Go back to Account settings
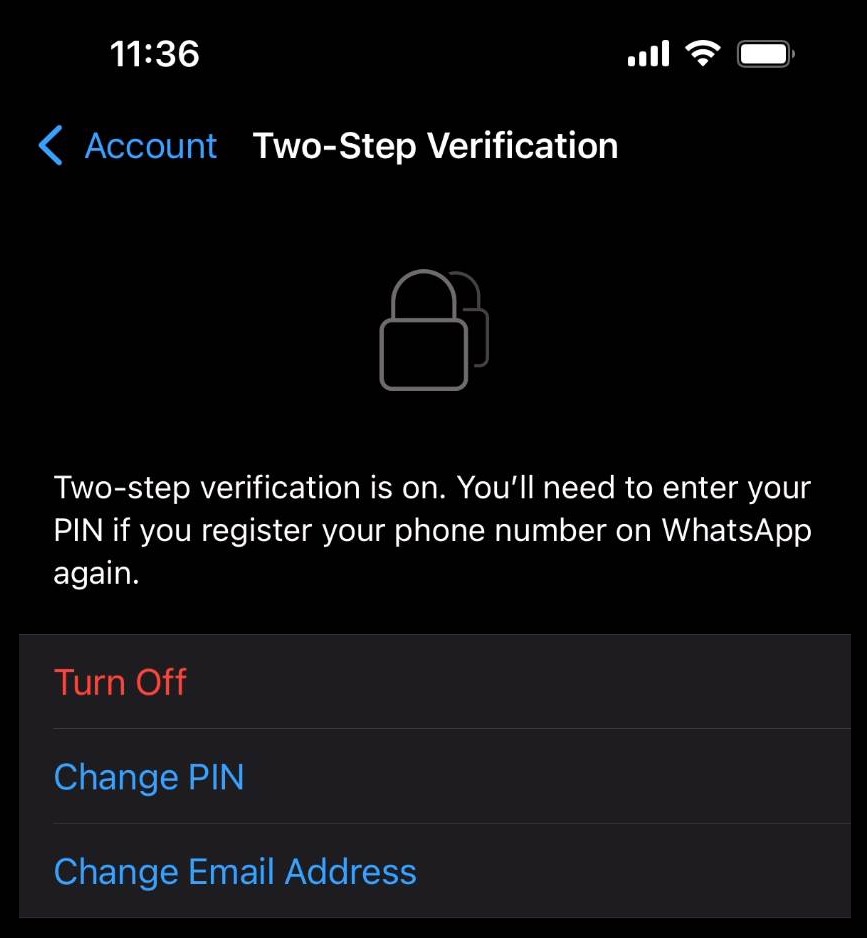Viewport: 867px width, 938px height. pos(128,146)
